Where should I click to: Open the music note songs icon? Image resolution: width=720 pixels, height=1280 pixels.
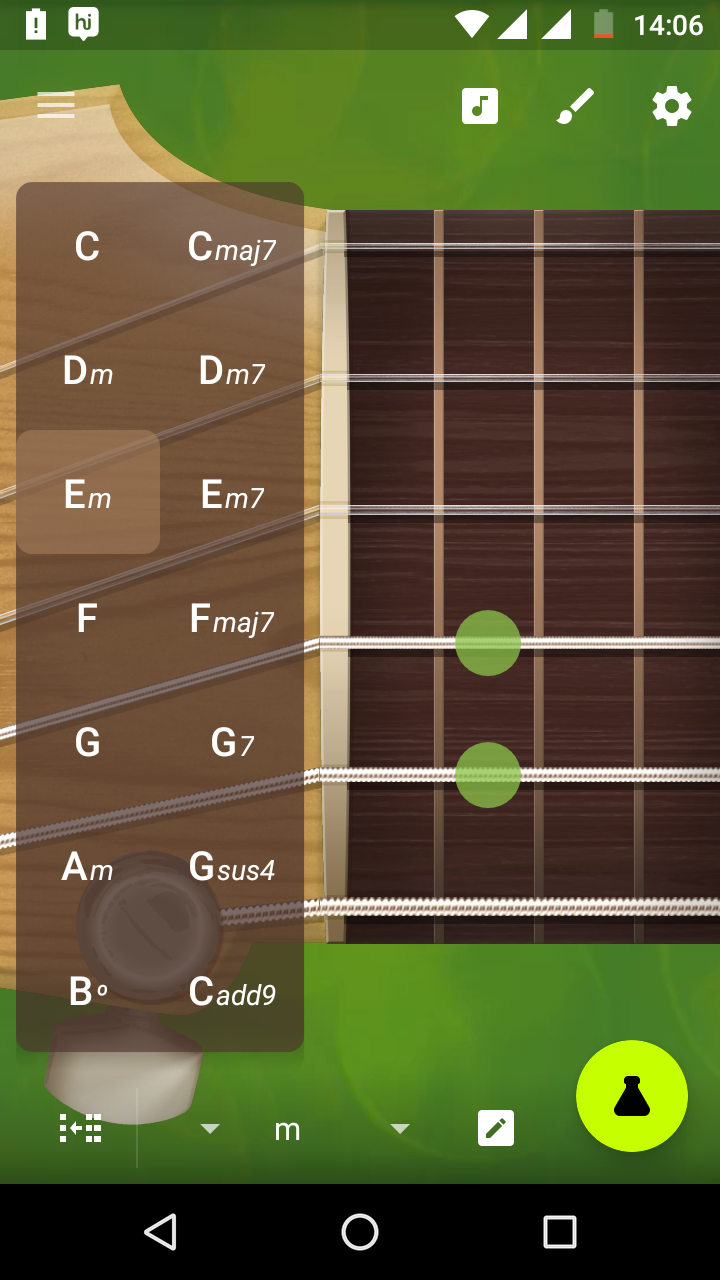pyautogui.click(x=480, y=105)
